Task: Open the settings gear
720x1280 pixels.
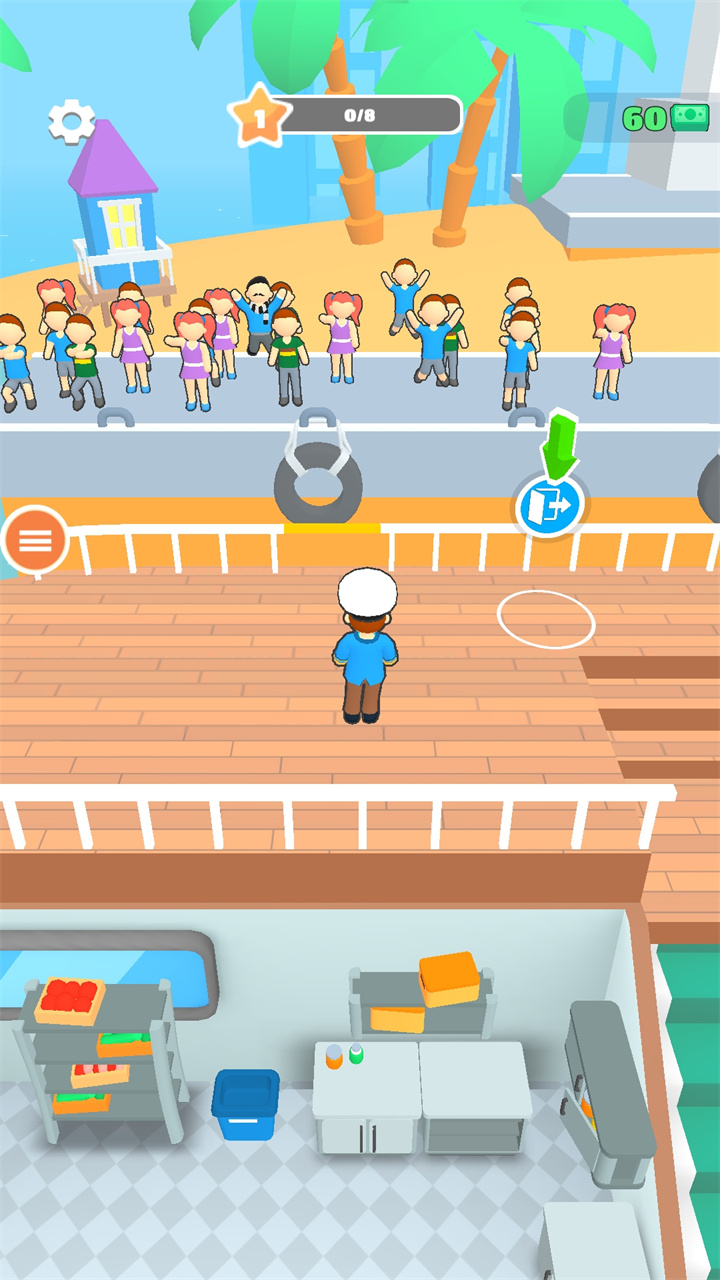Action: 72,122
